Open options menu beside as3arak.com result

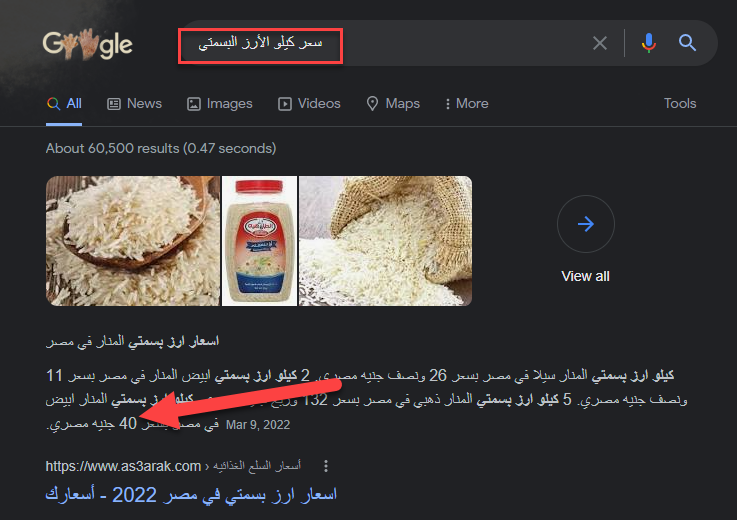326,466
